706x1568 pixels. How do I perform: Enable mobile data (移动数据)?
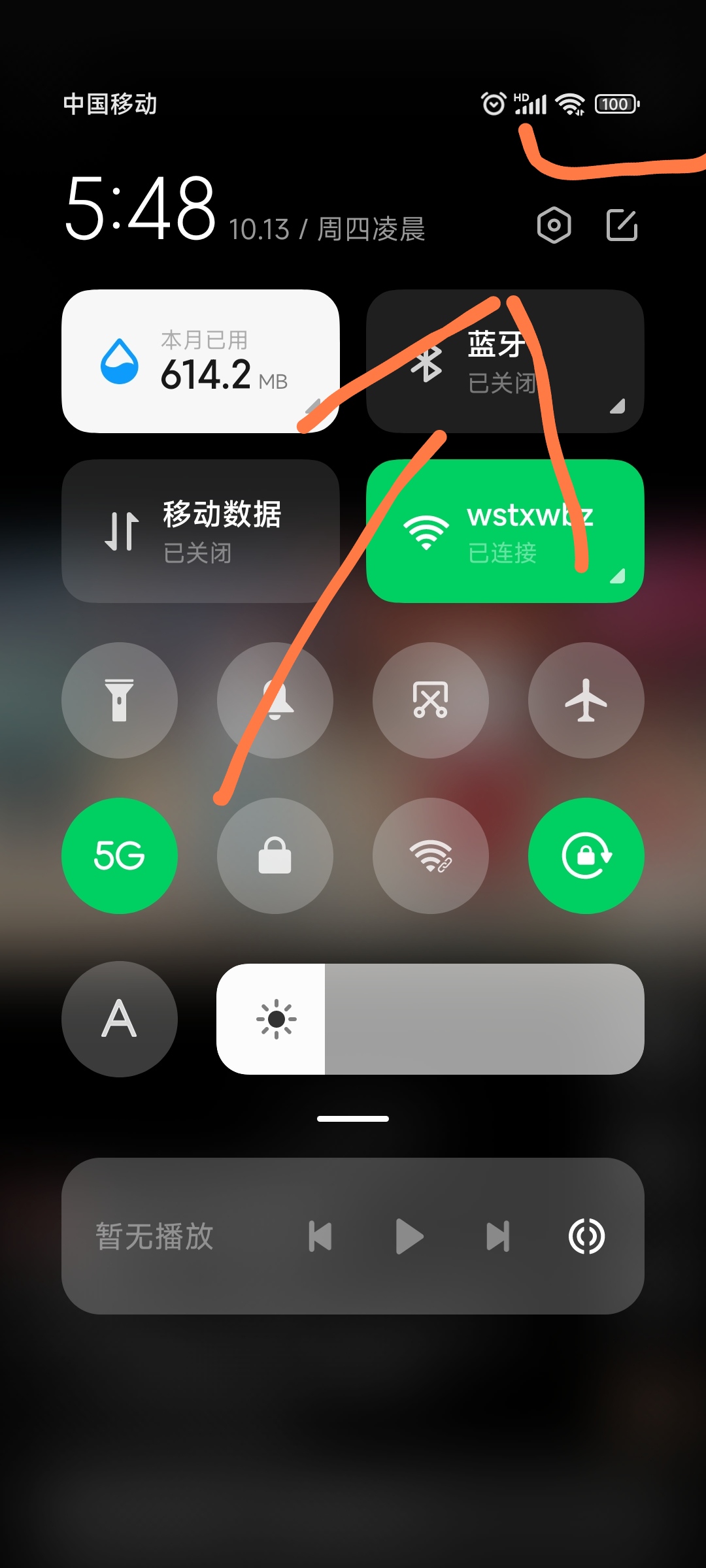tap(200, 531)
